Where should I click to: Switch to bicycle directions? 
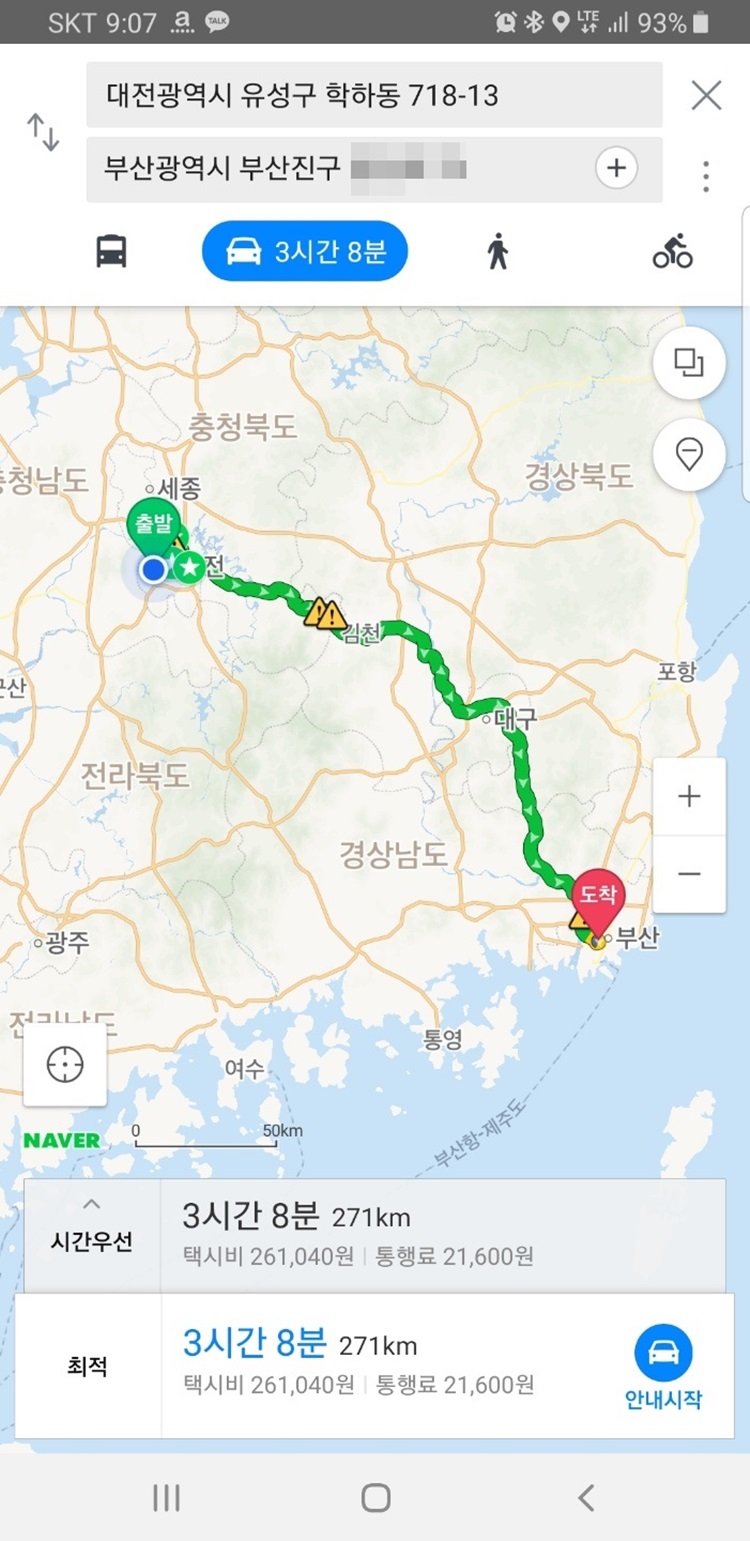click(x=672, y=251)
